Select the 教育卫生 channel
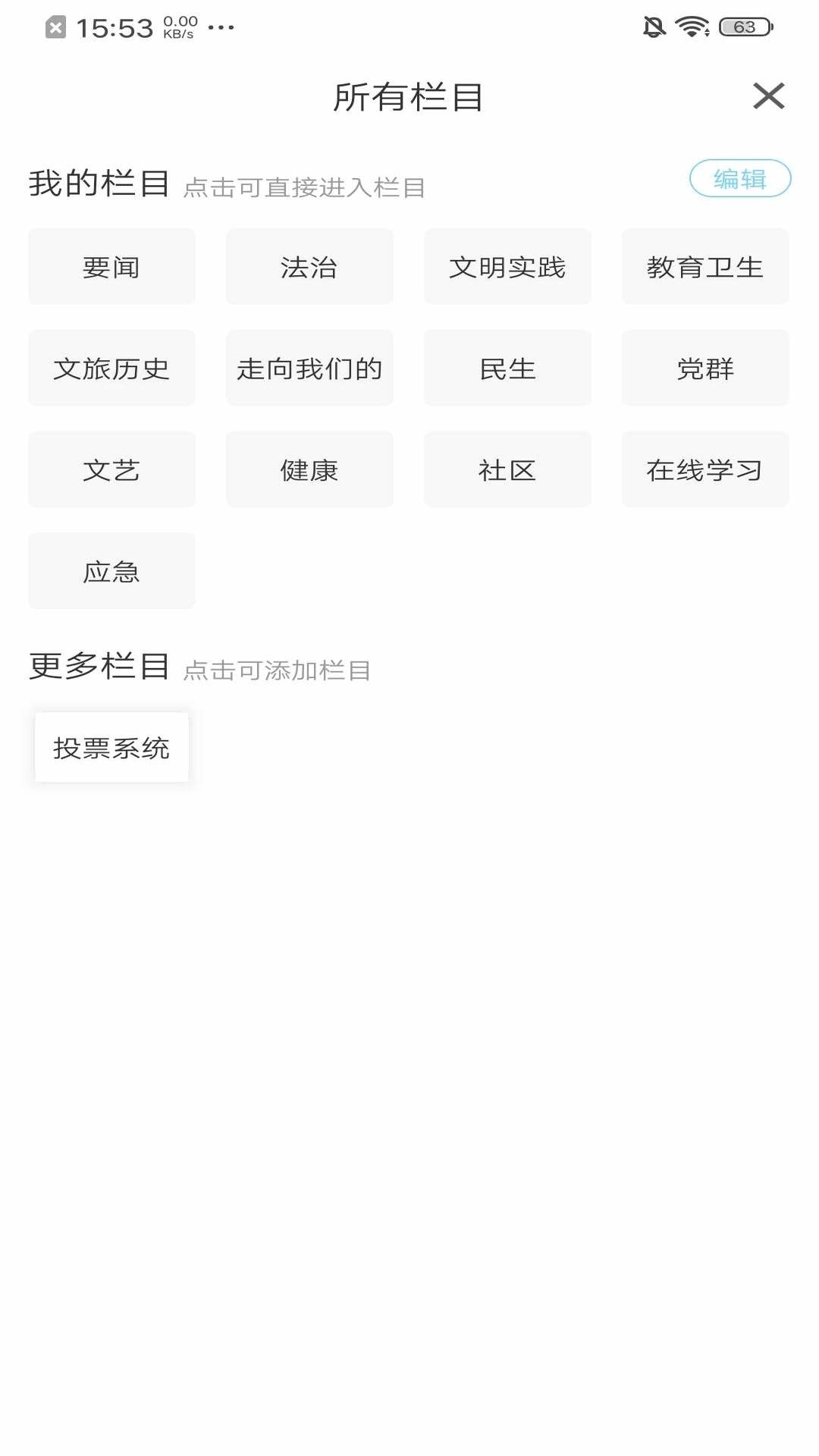This screenshot has width=819, height=1456. tap(704, 266)
